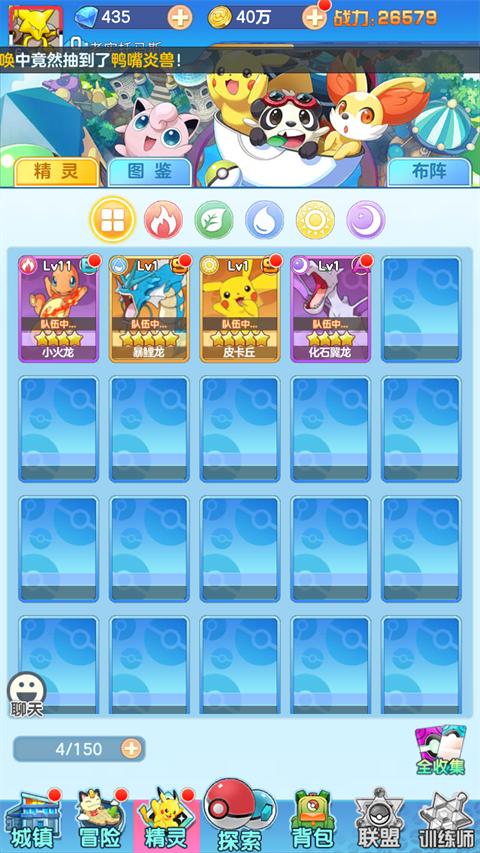Add gold coins with the plus button
The height and width of the screenshot is (853, 480).
pos(315,17)
